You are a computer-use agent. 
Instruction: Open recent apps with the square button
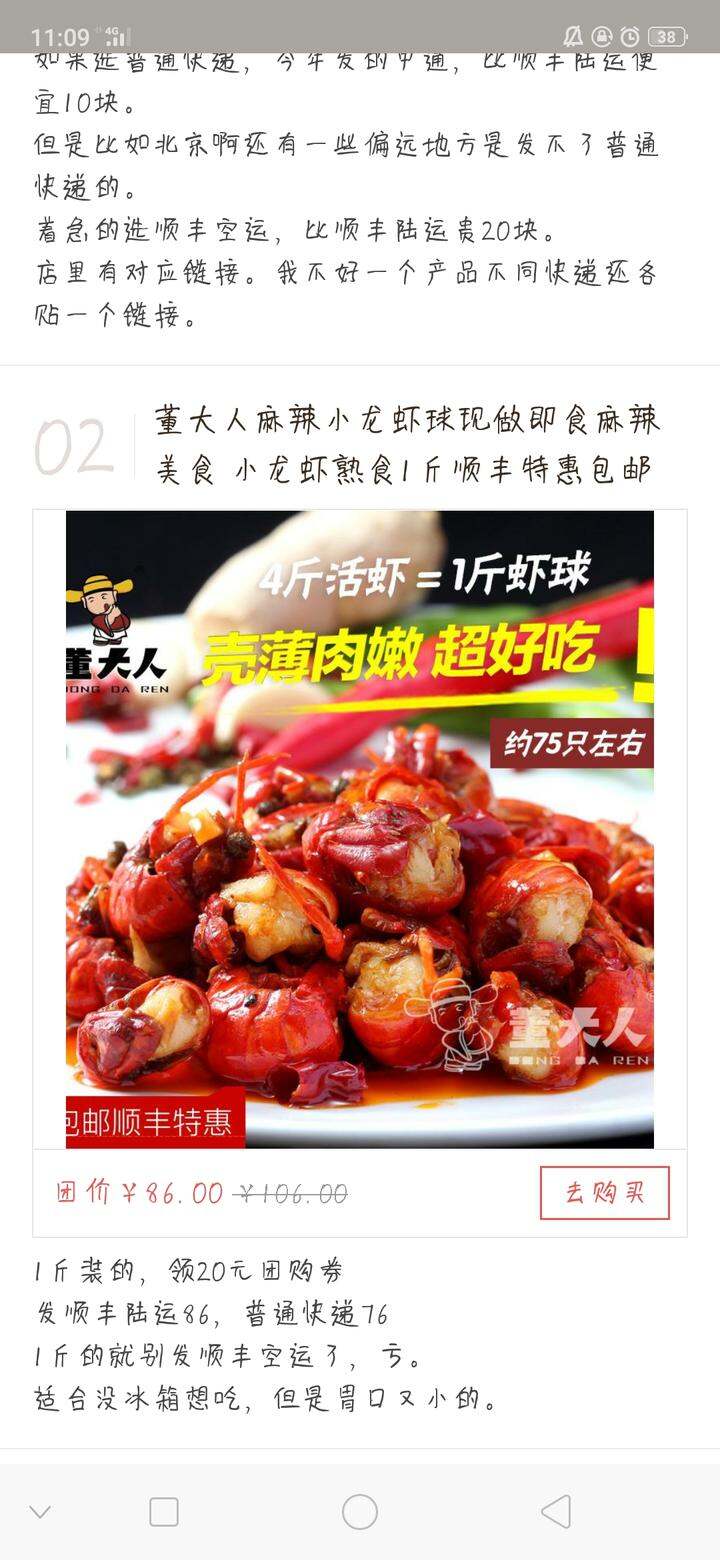[x=164, y=1511]
